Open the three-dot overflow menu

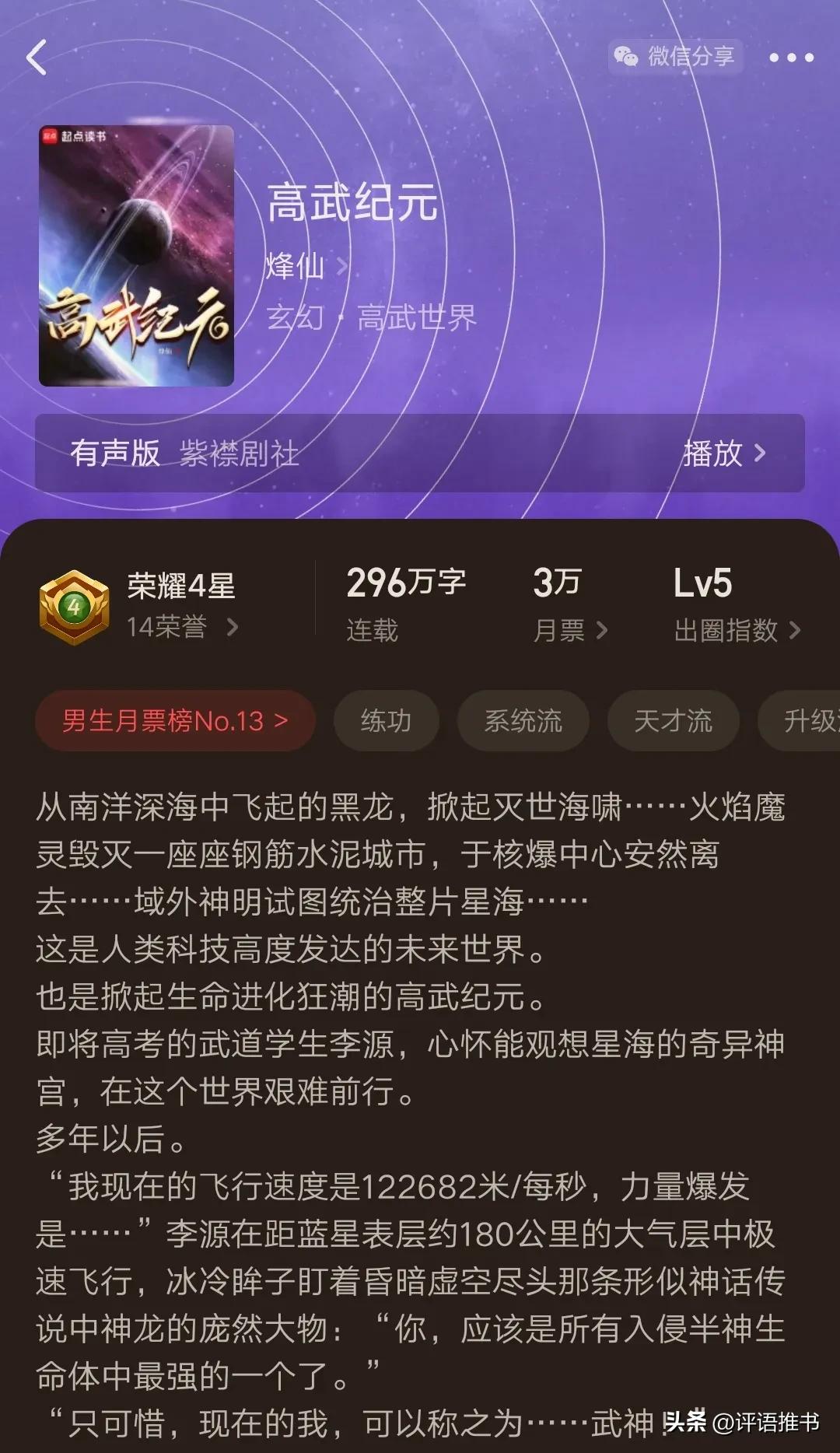click(791, 58)
